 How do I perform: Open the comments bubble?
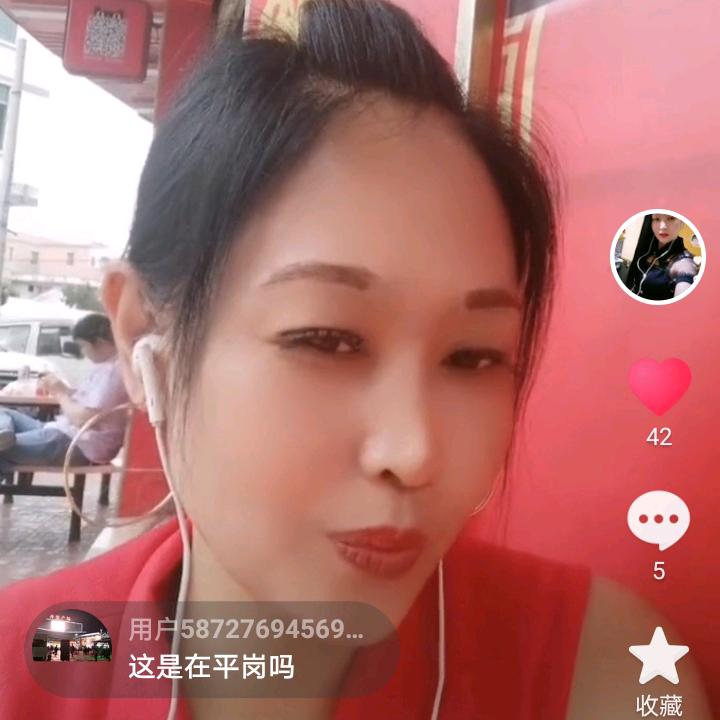[x=658, y=522]
